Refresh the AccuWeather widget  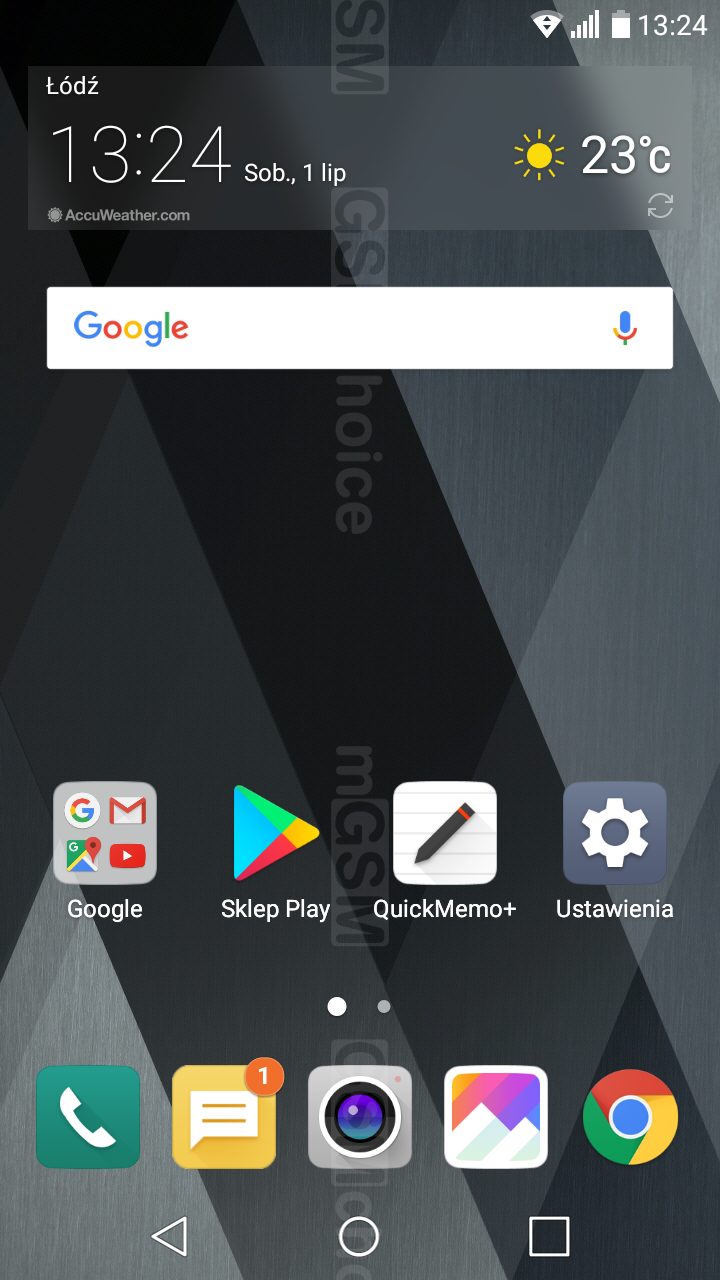tap(660, 206)
